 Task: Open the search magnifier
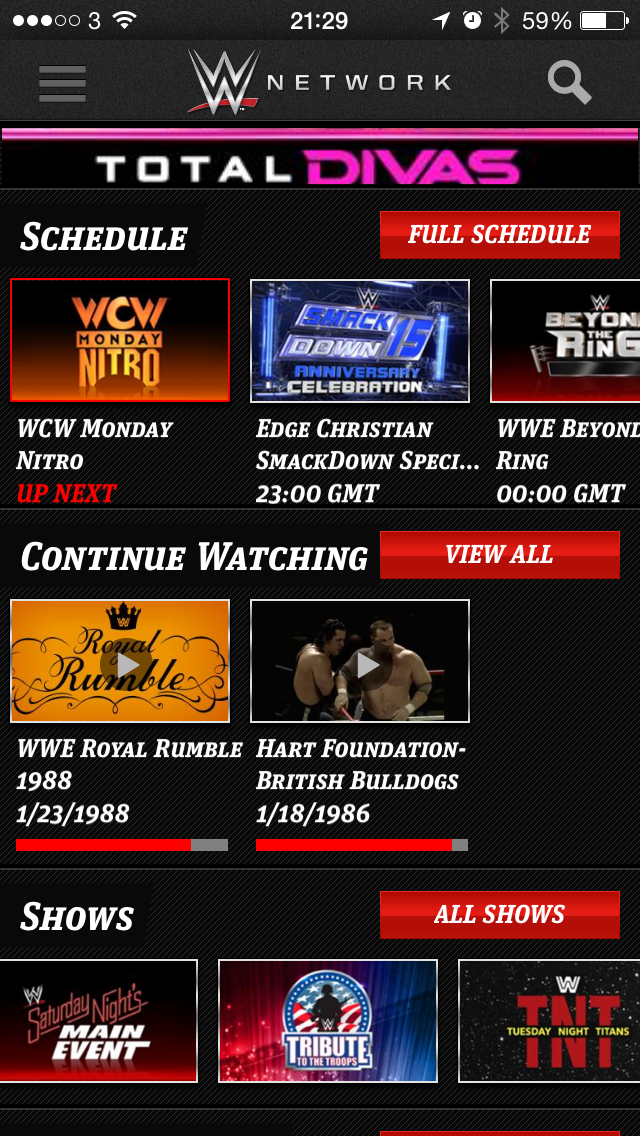569,83
